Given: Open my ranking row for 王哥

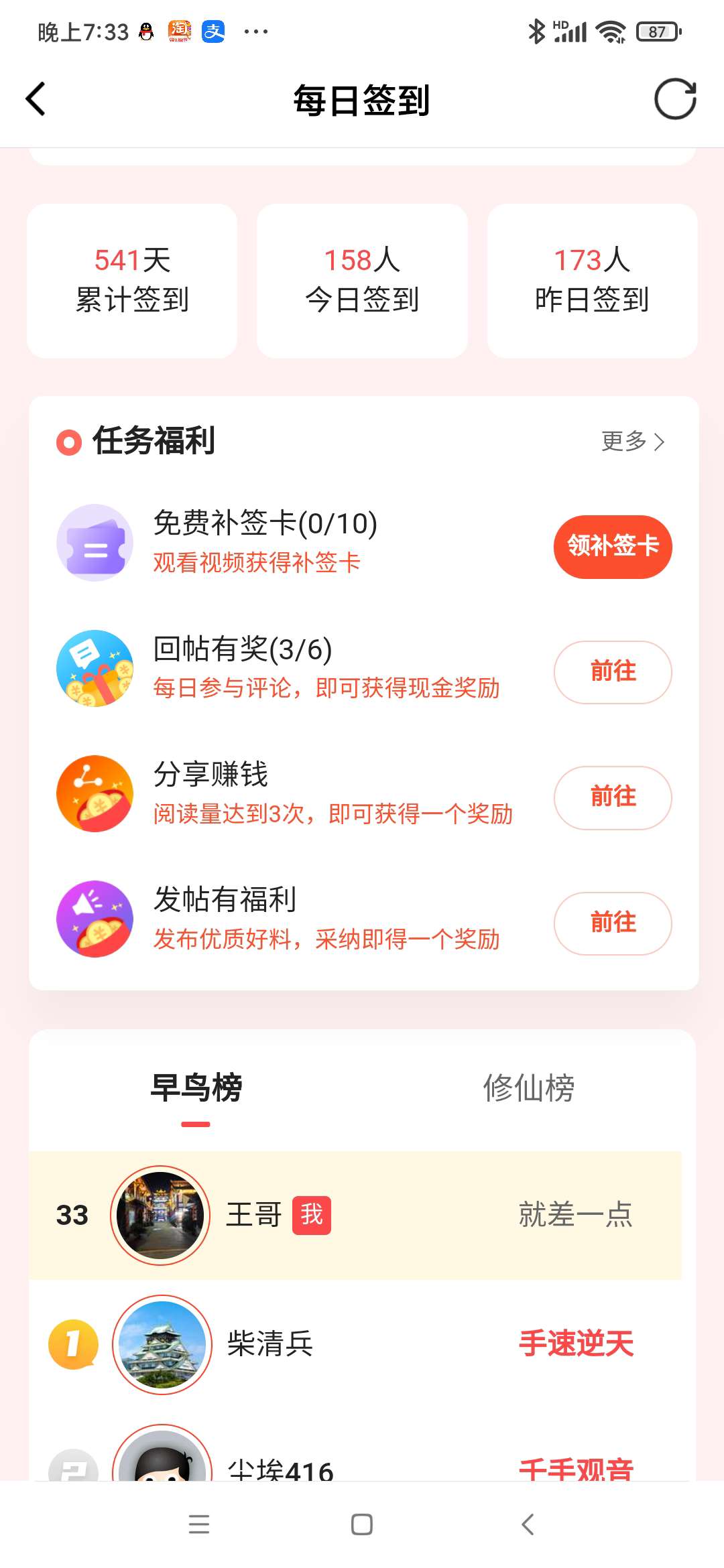Looking at the screenshot, I should pos(355,1216).
